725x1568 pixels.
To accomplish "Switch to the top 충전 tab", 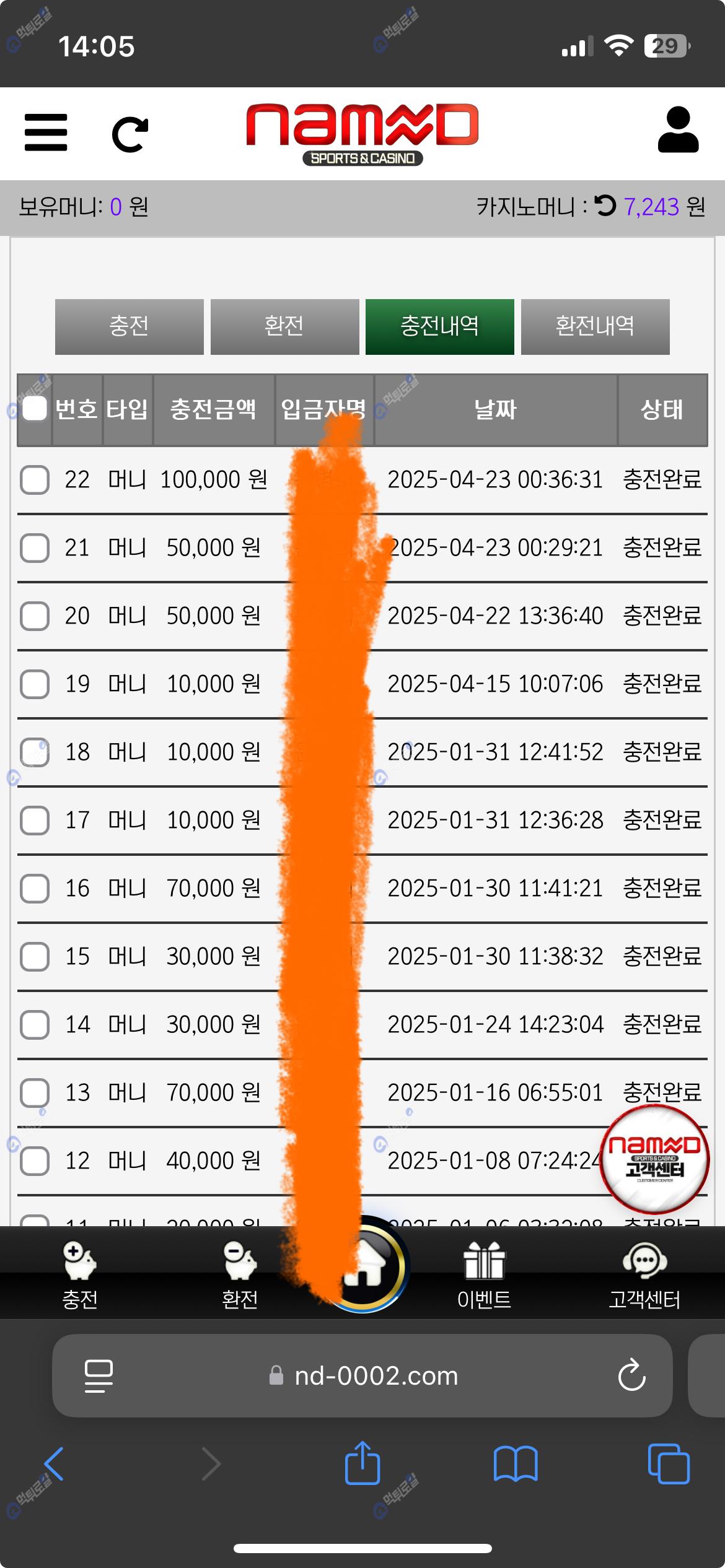I will tap(129, 326).
